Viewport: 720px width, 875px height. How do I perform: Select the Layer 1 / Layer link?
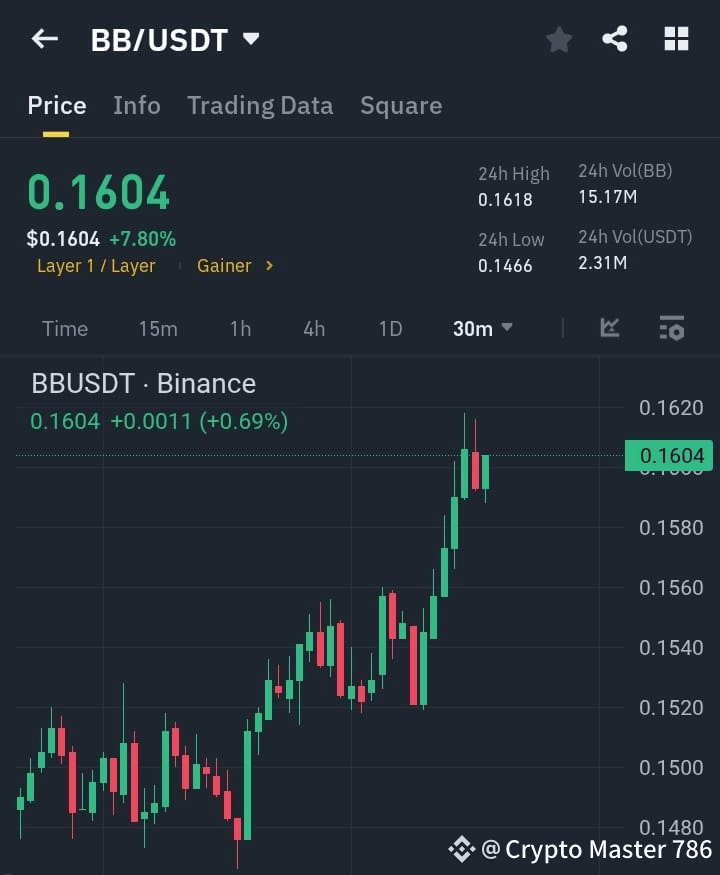click(96, 266)
